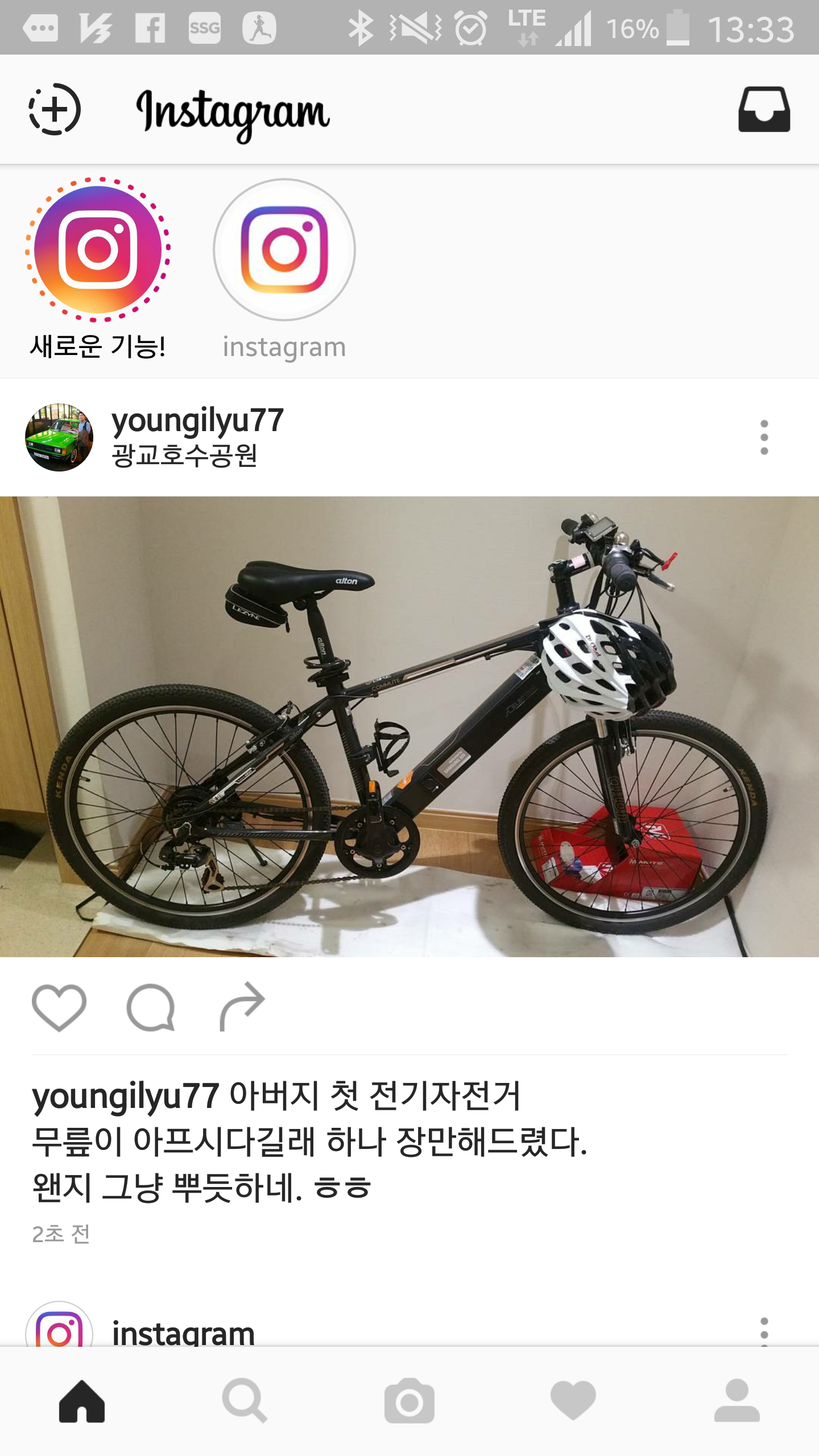Switch to the Profile tab
819x1456 pixels.
pyautogui.click(x=737, y=1401)
